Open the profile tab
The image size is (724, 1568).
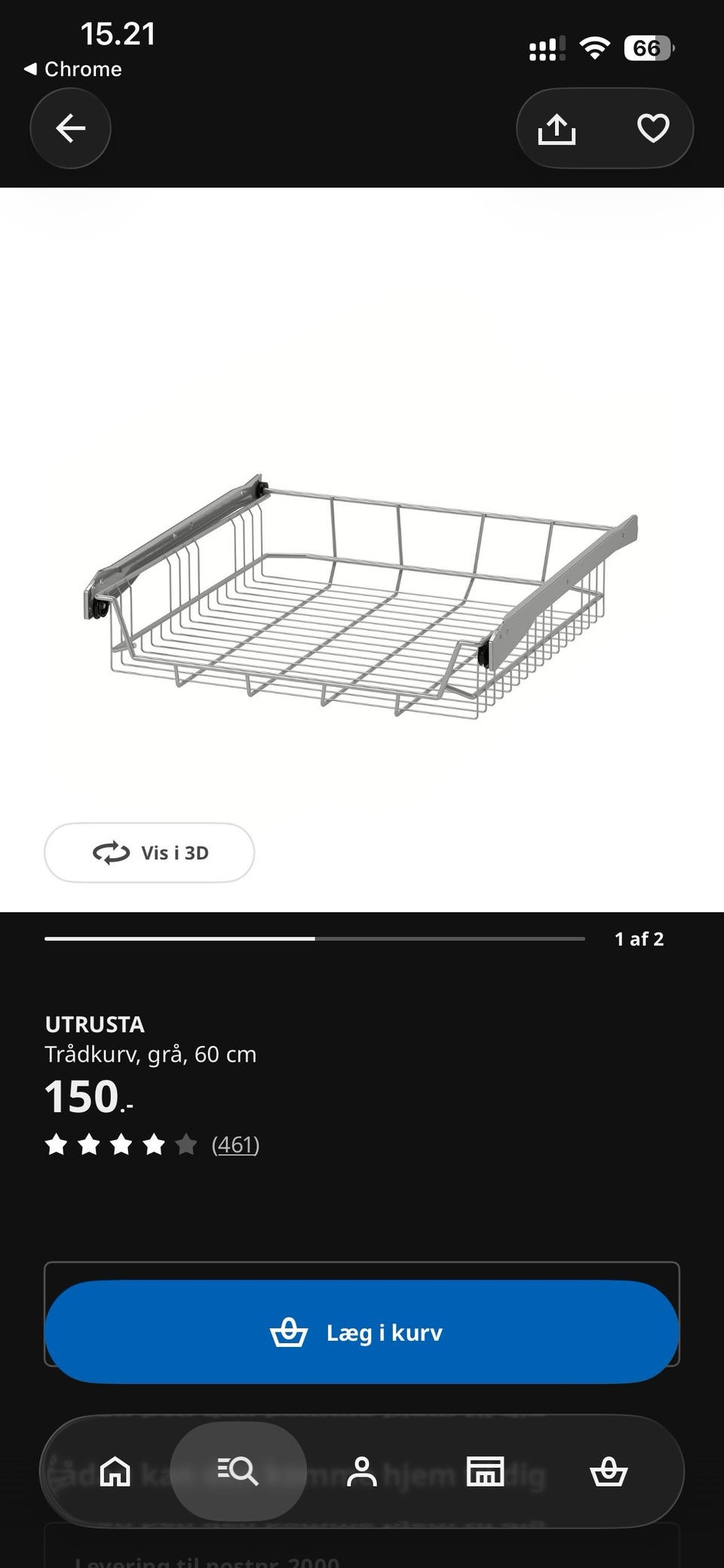click(362, 1471)
